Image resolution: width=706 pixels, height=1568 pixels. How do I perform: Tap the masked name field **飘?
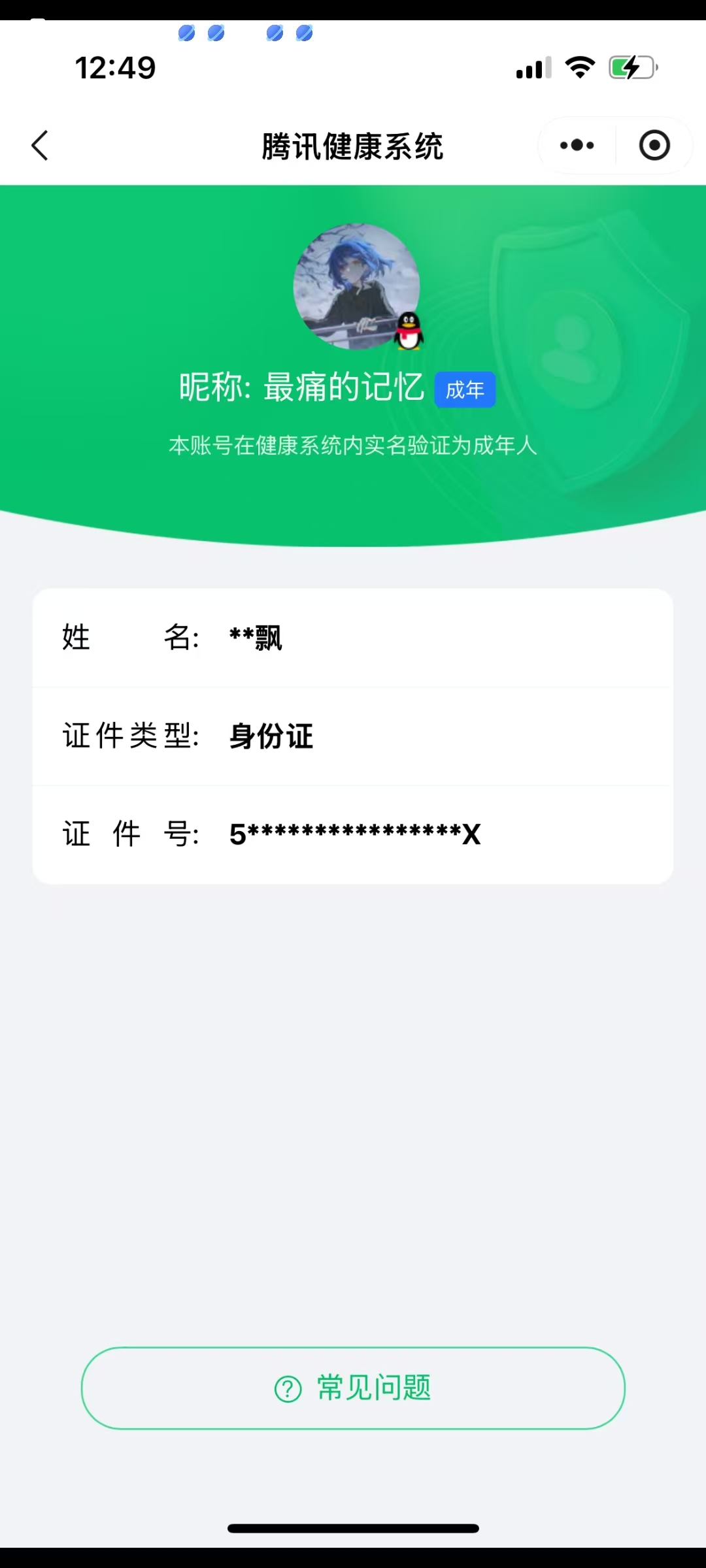255,637
